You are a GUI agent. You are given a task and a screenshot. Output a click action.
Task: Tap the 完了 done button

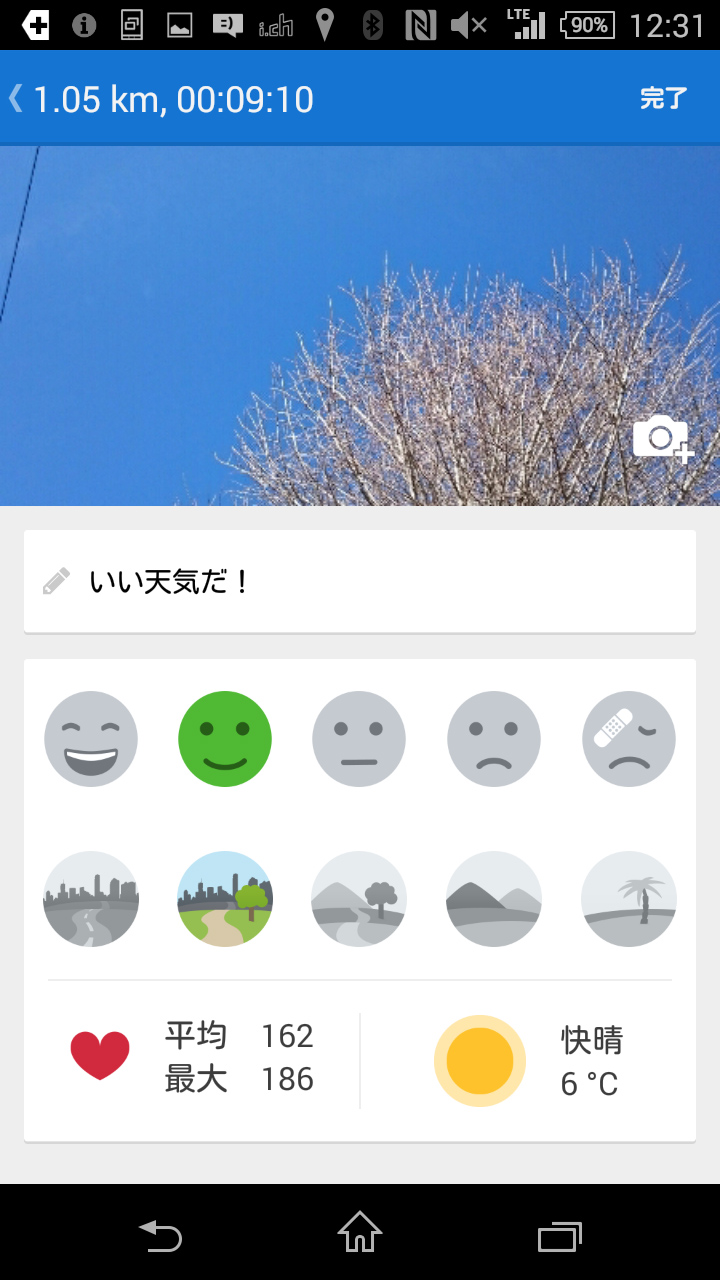663,98
